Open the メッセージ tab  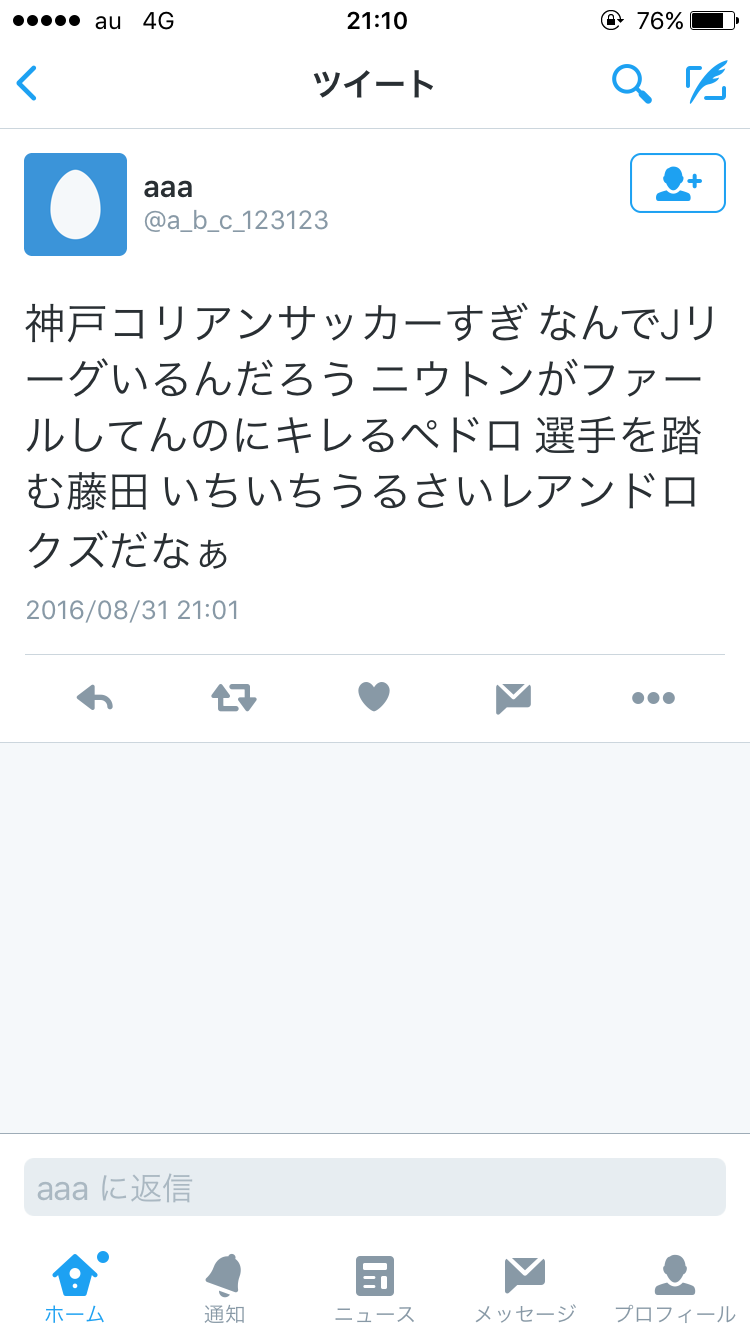coord(525,1288)
